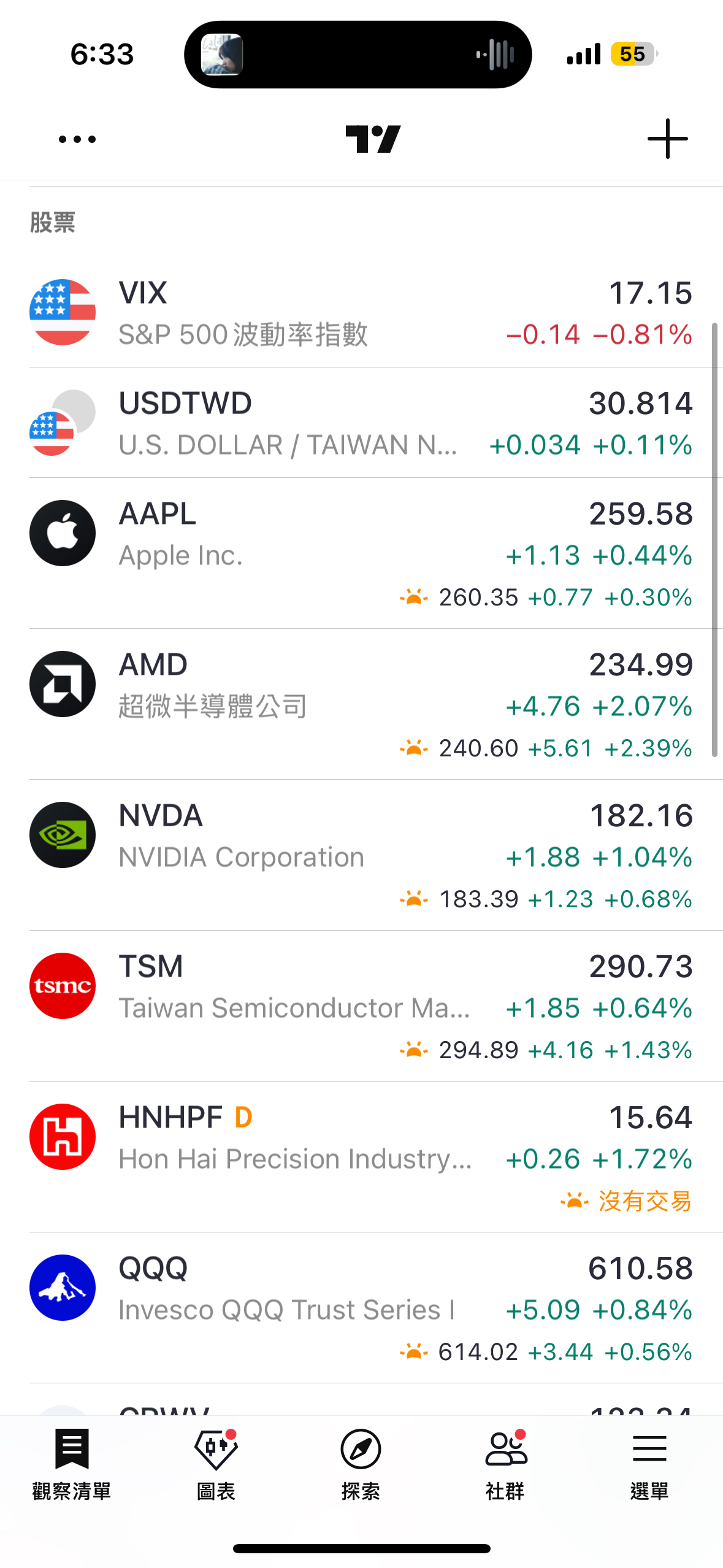Switch to the 觀察清單 tab
Image resolution: width=723 pixels, height=1568 pixels.
click(x=72, y=1464)
